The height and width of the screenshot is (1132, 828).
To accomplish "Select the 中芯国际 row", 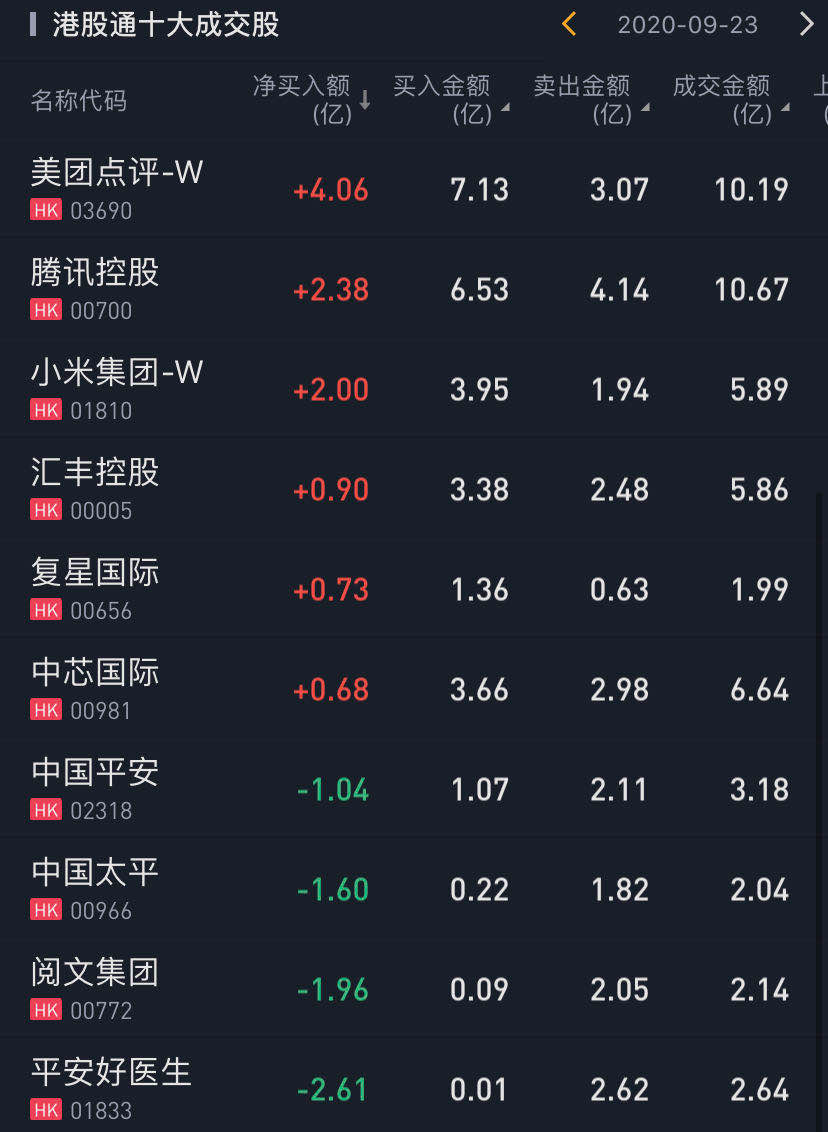I will coord(95,672).
